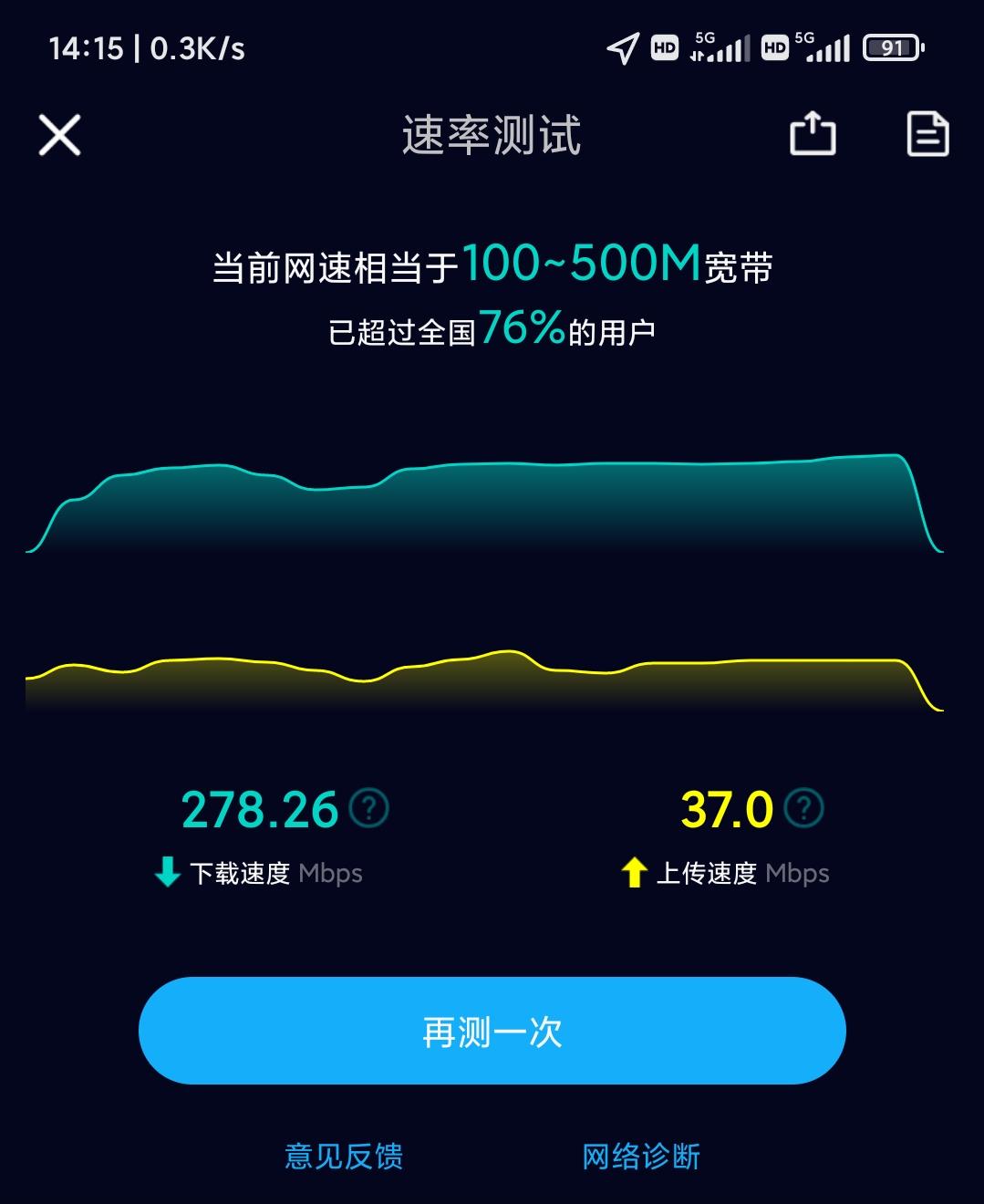Tap the 速率测试 title text
Image resolution: width=984 pixels, height=1204 pixels.
(492, 135)
